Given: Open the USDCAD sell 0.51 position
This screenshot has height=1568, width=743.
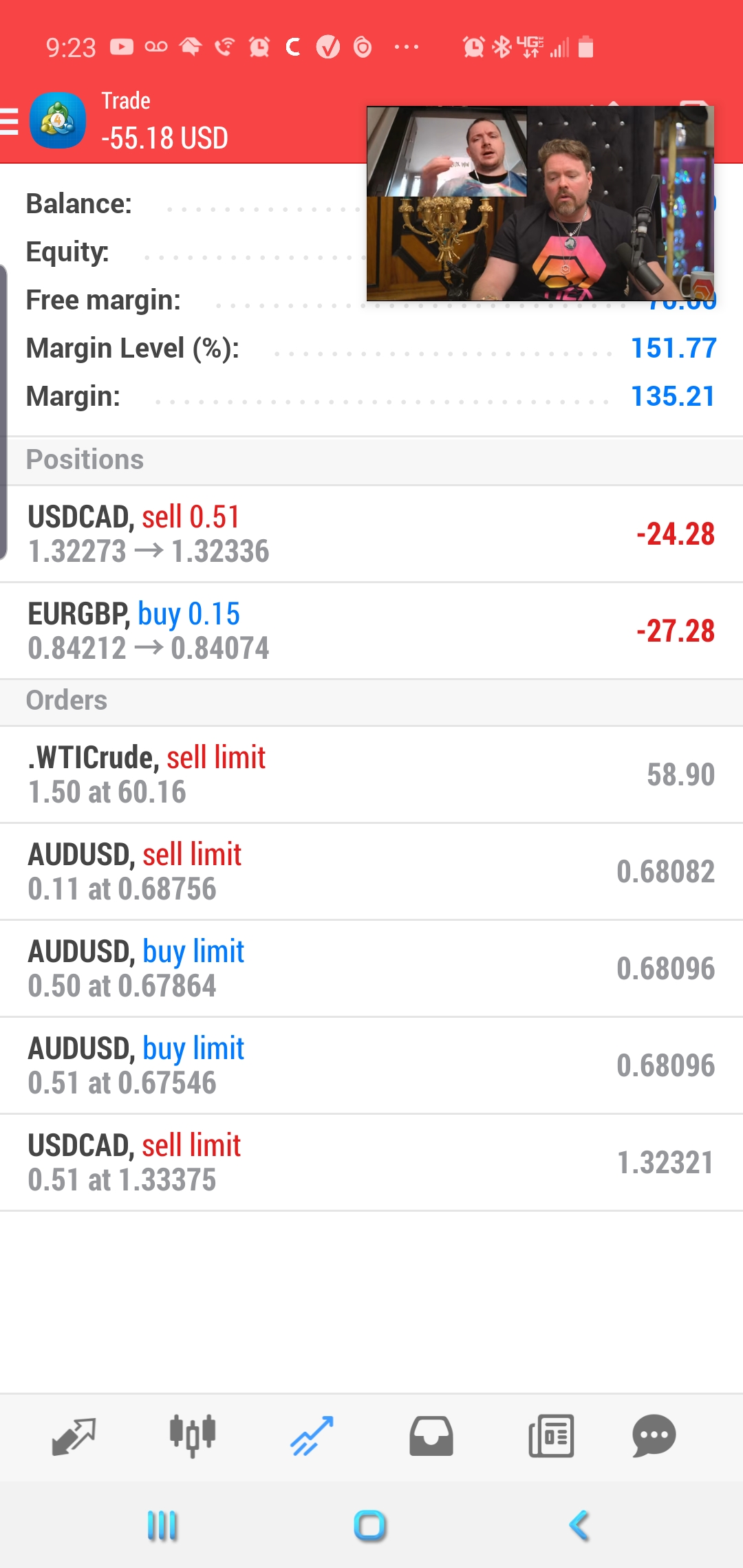Looking at the screenshot, I should pos(371,534).
